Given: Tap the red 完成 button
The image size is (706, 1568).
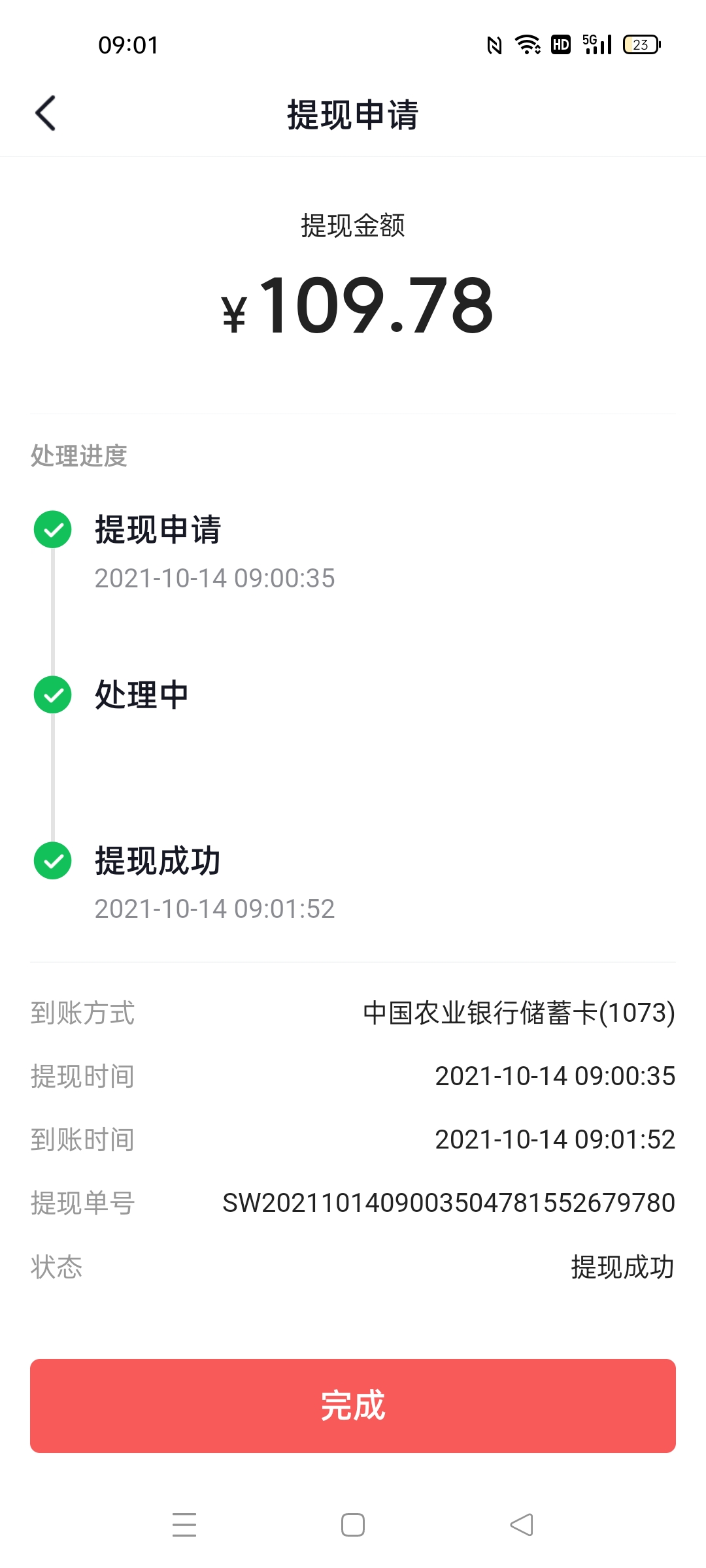Looking at the screenshot, I should click(353, 1405).
